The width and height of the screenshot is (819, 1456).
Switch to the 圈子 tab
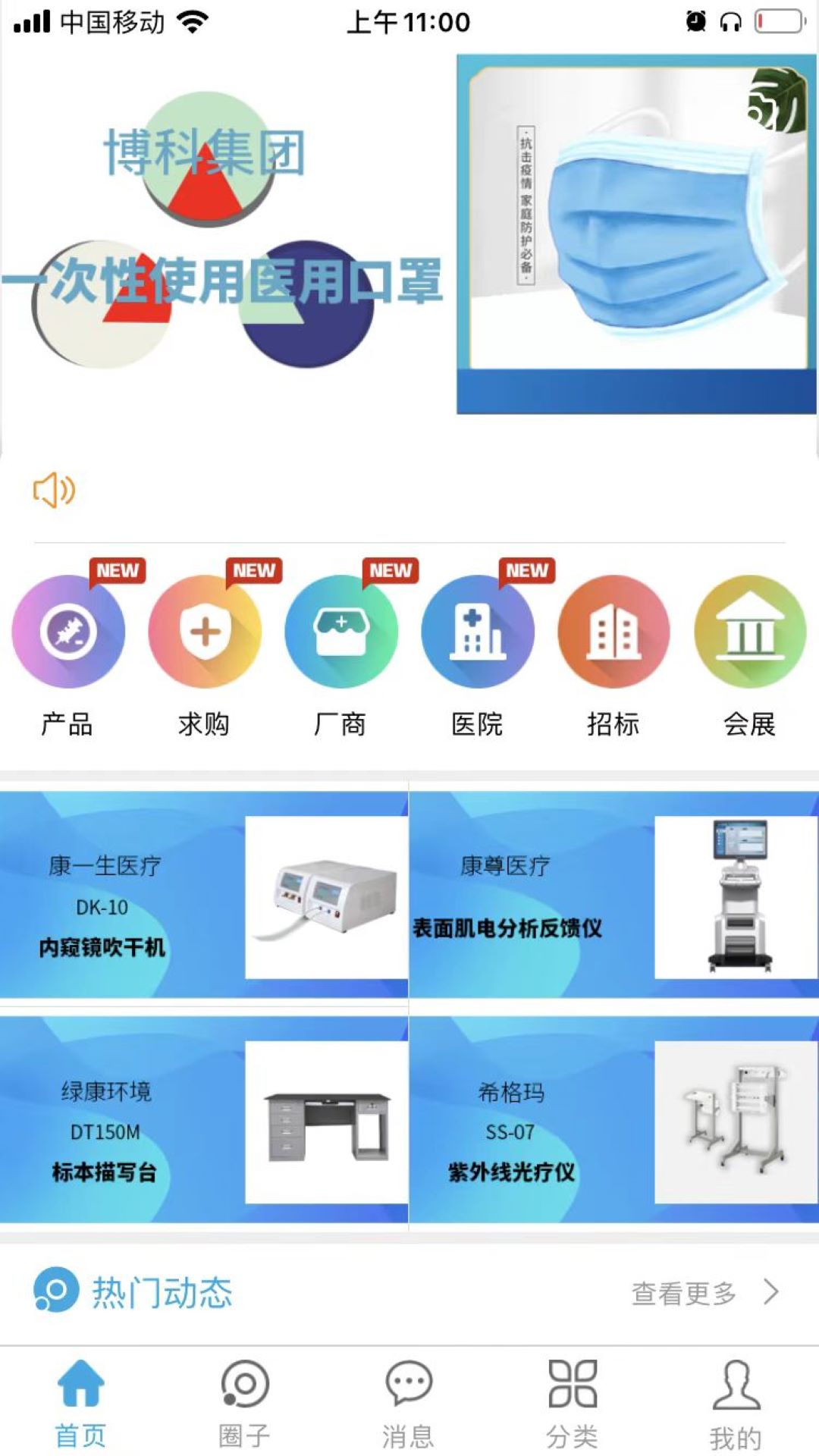(245, 1403)
